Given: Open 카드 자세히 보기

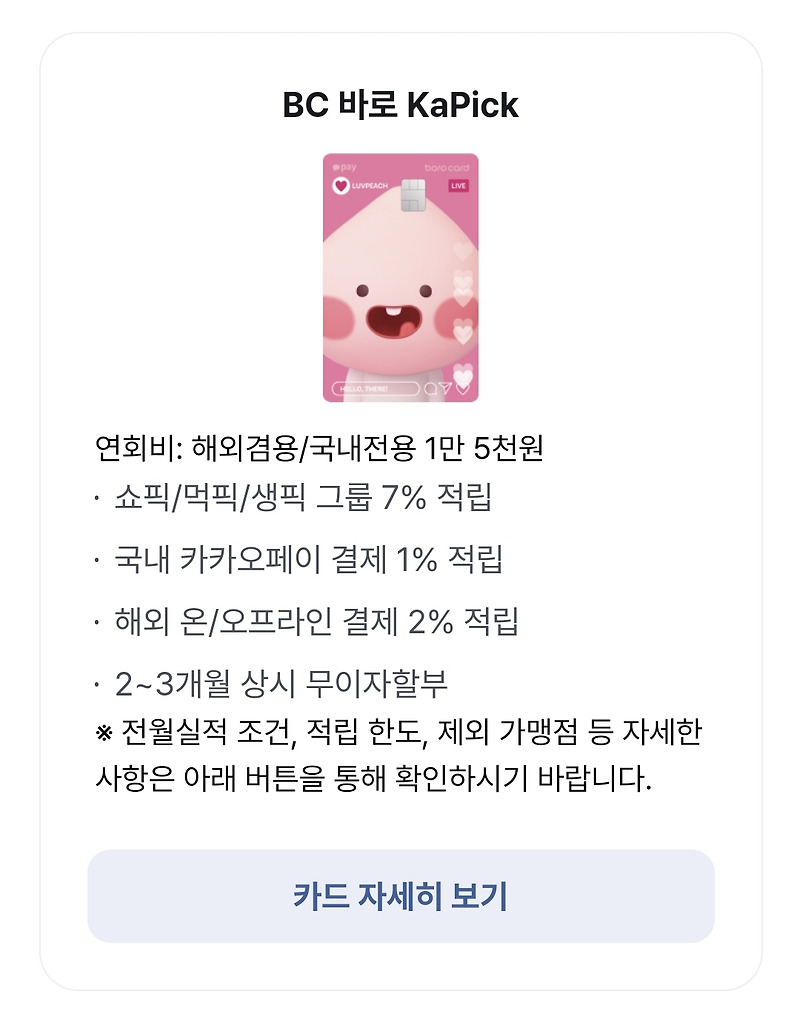Looking at the screenshot, I should click(400, 899).
